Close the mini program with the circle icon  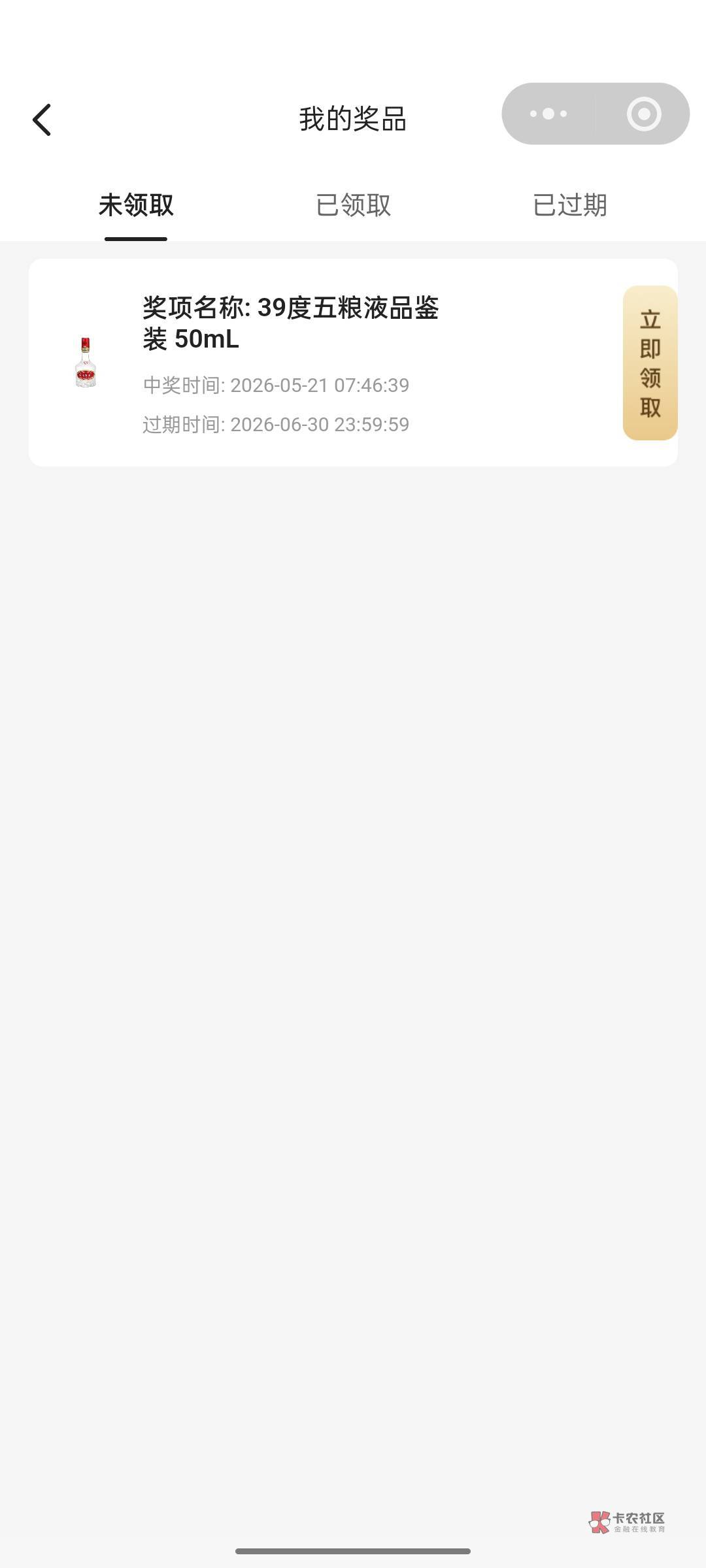pos(644,114)
